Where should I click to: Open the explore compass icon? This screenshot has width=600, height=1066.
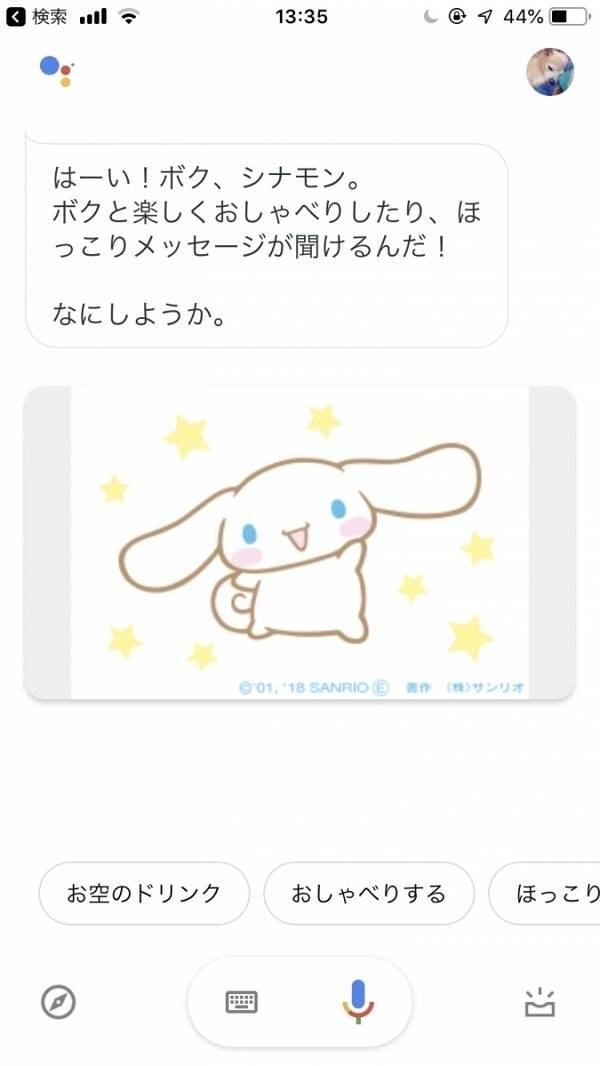coord(59,1001)
